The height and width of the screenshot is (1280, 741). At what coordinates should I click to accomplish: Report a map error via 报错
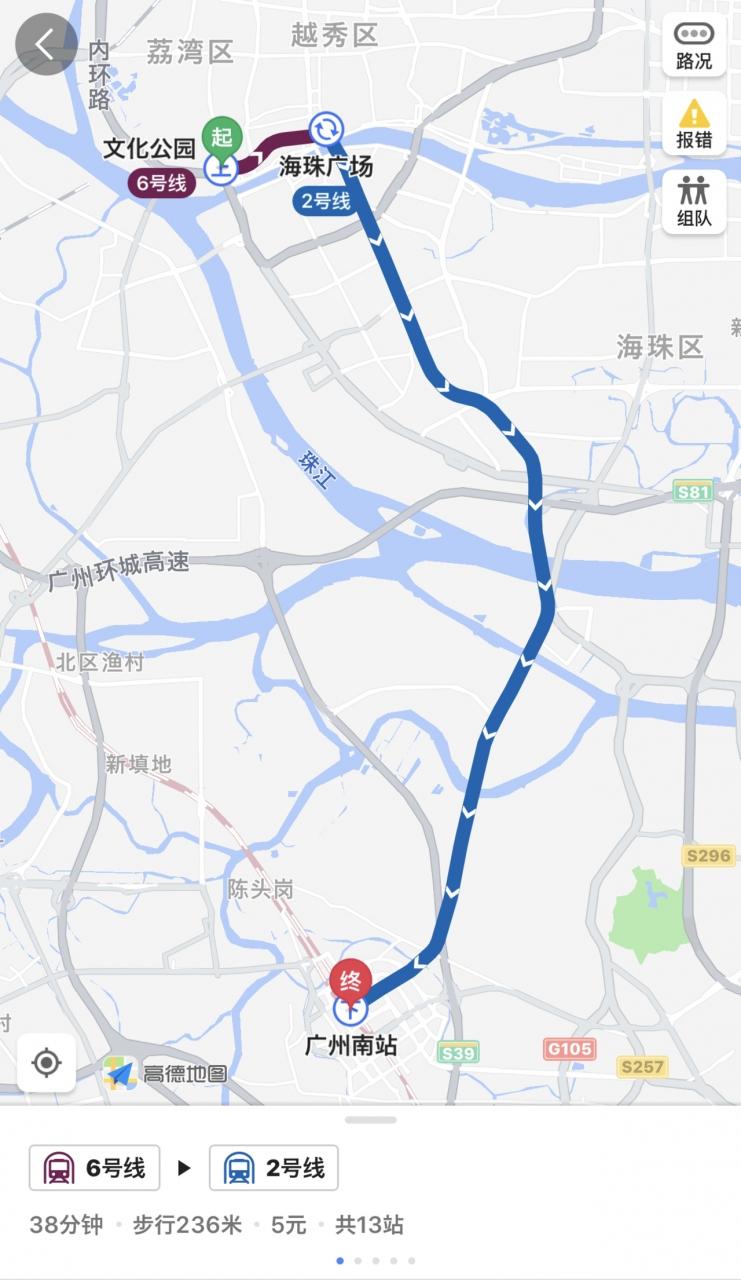pos(694,124)
